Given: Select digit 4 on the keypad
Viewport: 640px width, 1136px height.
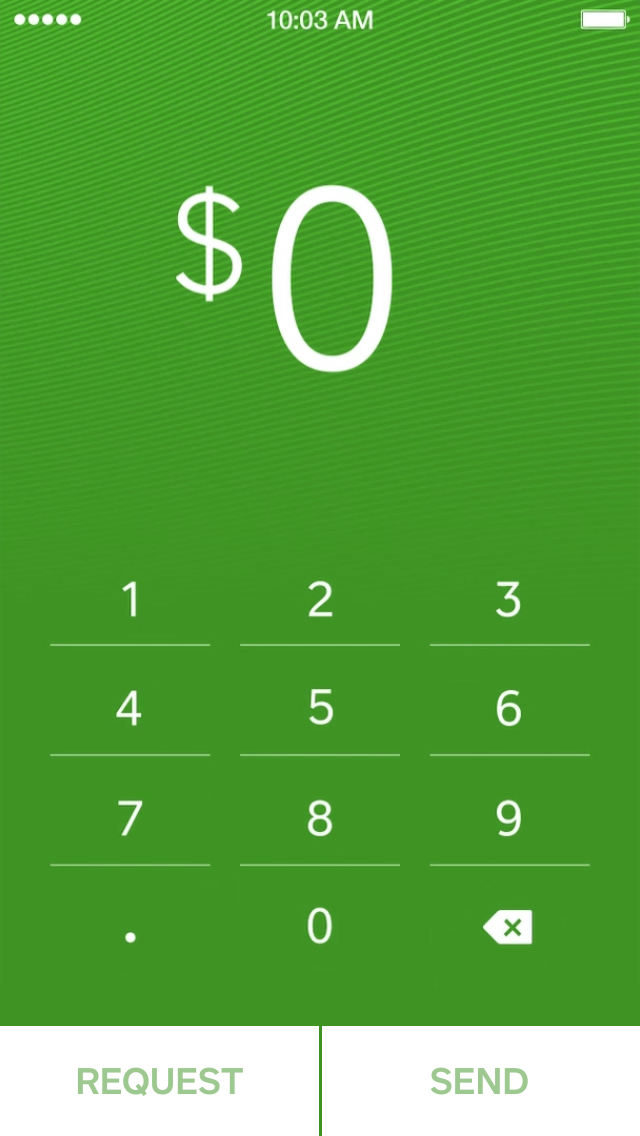Looking at the screenshot, I should [x=130, y=708].
